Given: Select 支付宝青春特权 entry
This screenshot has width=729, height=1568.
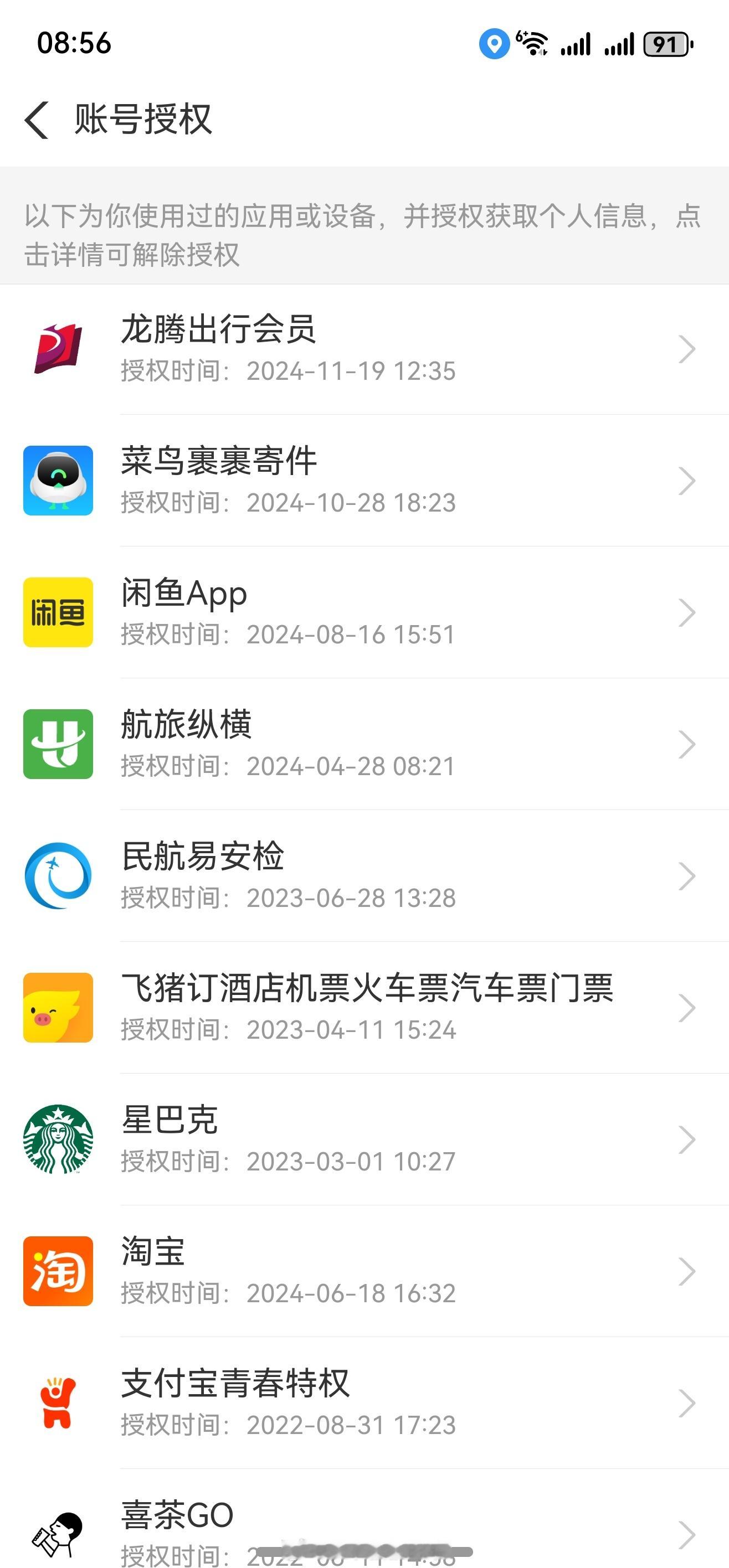Looking at the screenshot, I should pyautogui.click(x=364, y=1403).
